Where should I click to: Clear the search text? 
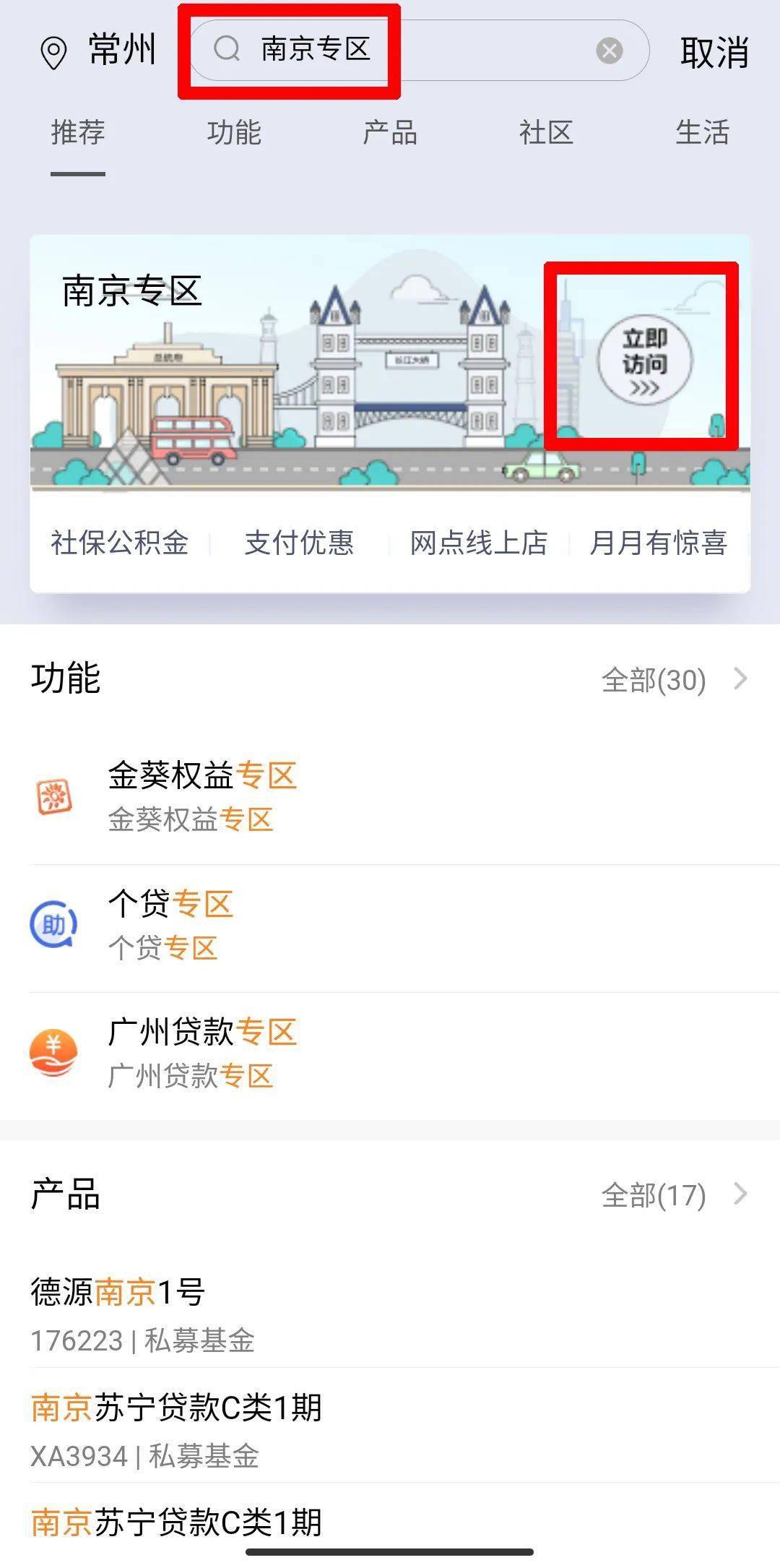point(609,51)
